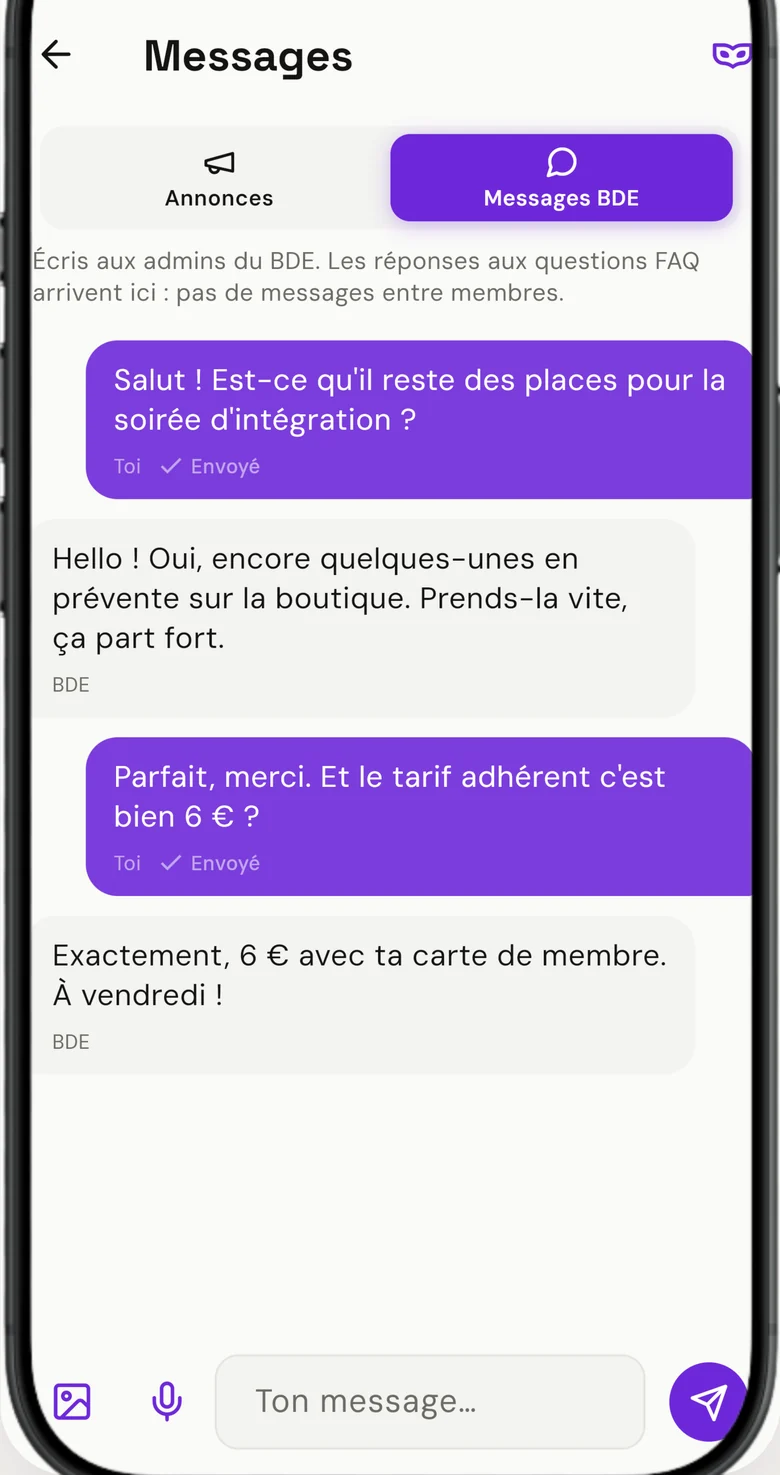The image size is (780, 1475).
Task: Record a voice message with the microphone
Action: coord(167,1401)
